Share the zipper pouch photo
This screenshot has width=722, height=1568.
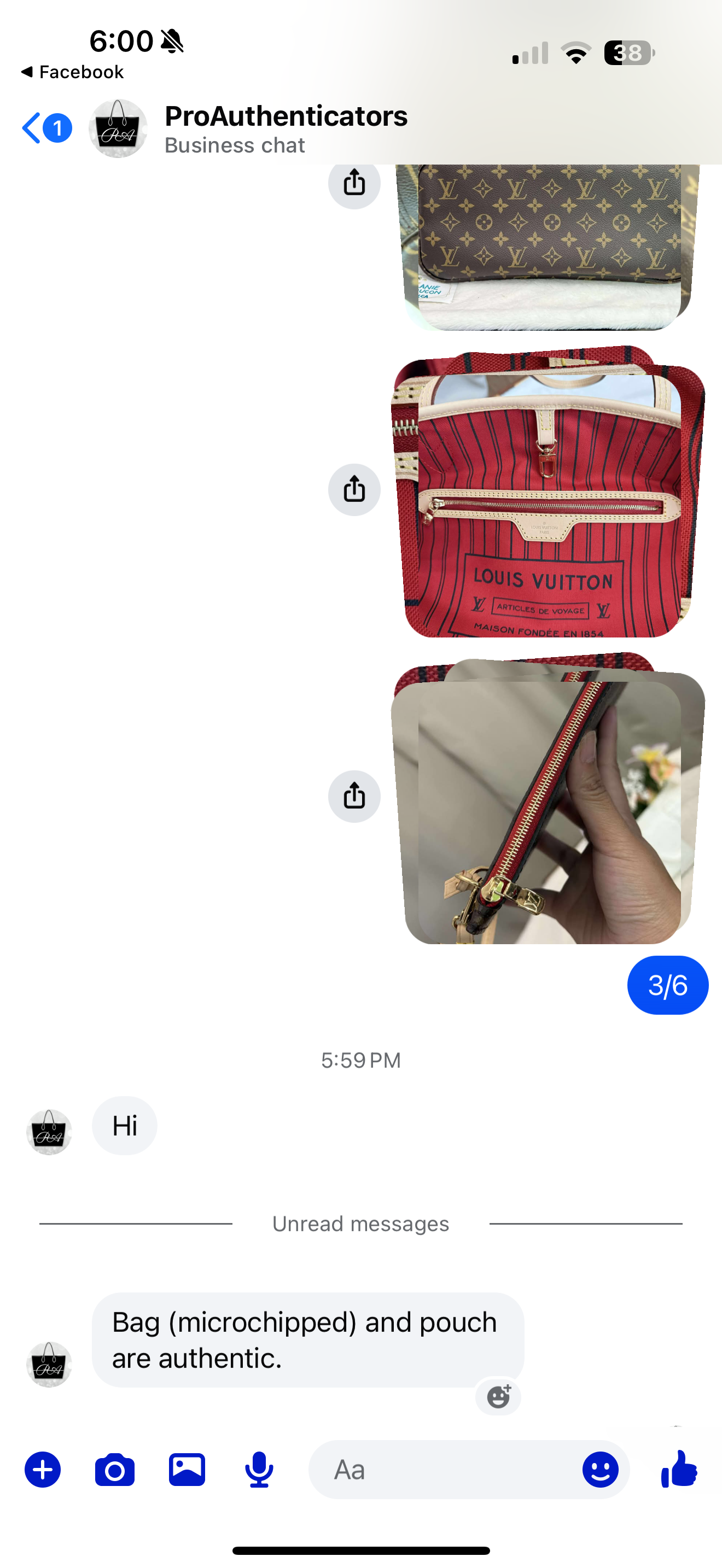(354, 796)
